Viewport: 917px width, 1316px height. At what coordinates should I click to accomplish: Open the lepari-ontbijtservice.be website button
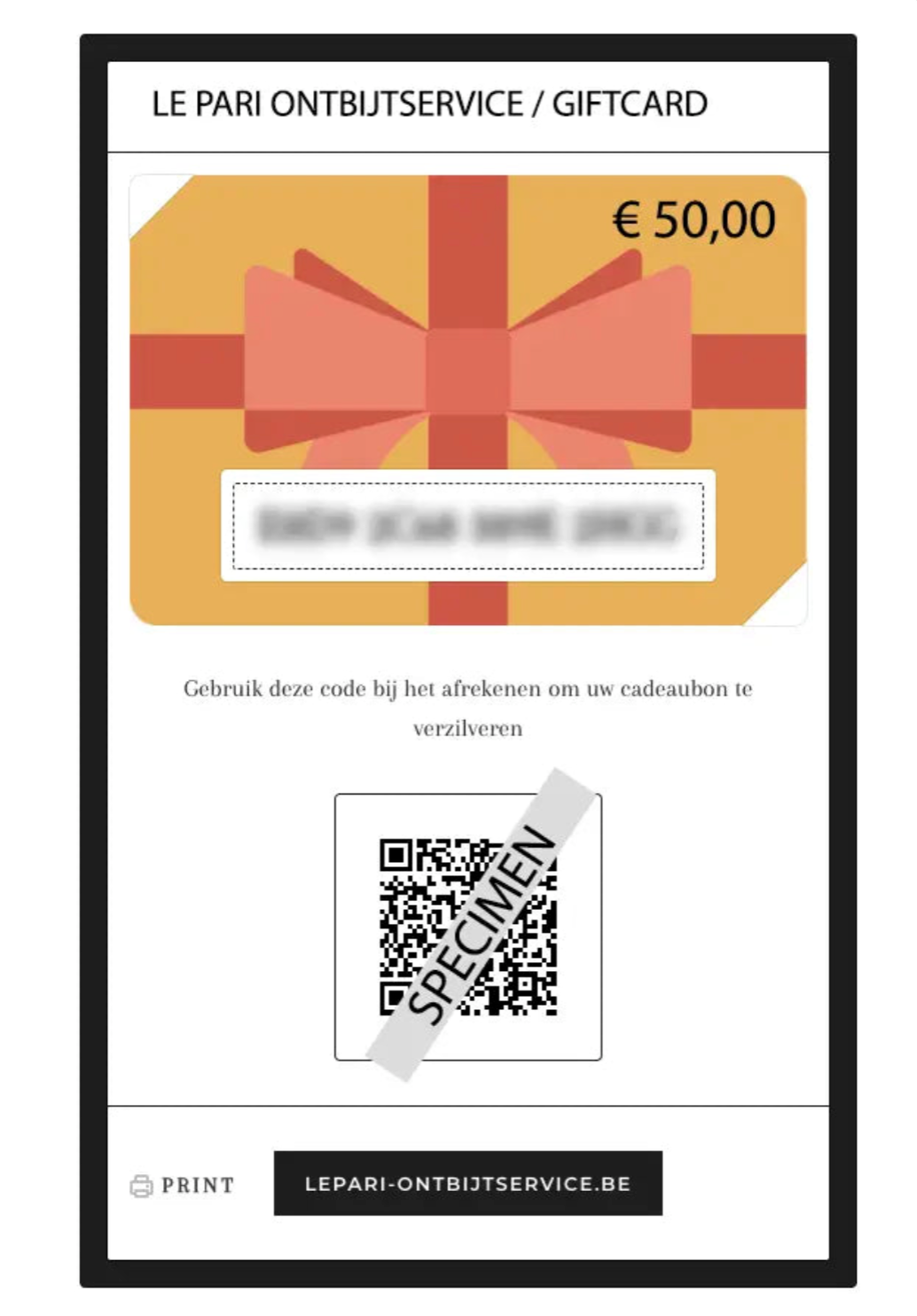(x=467, y=1184)
